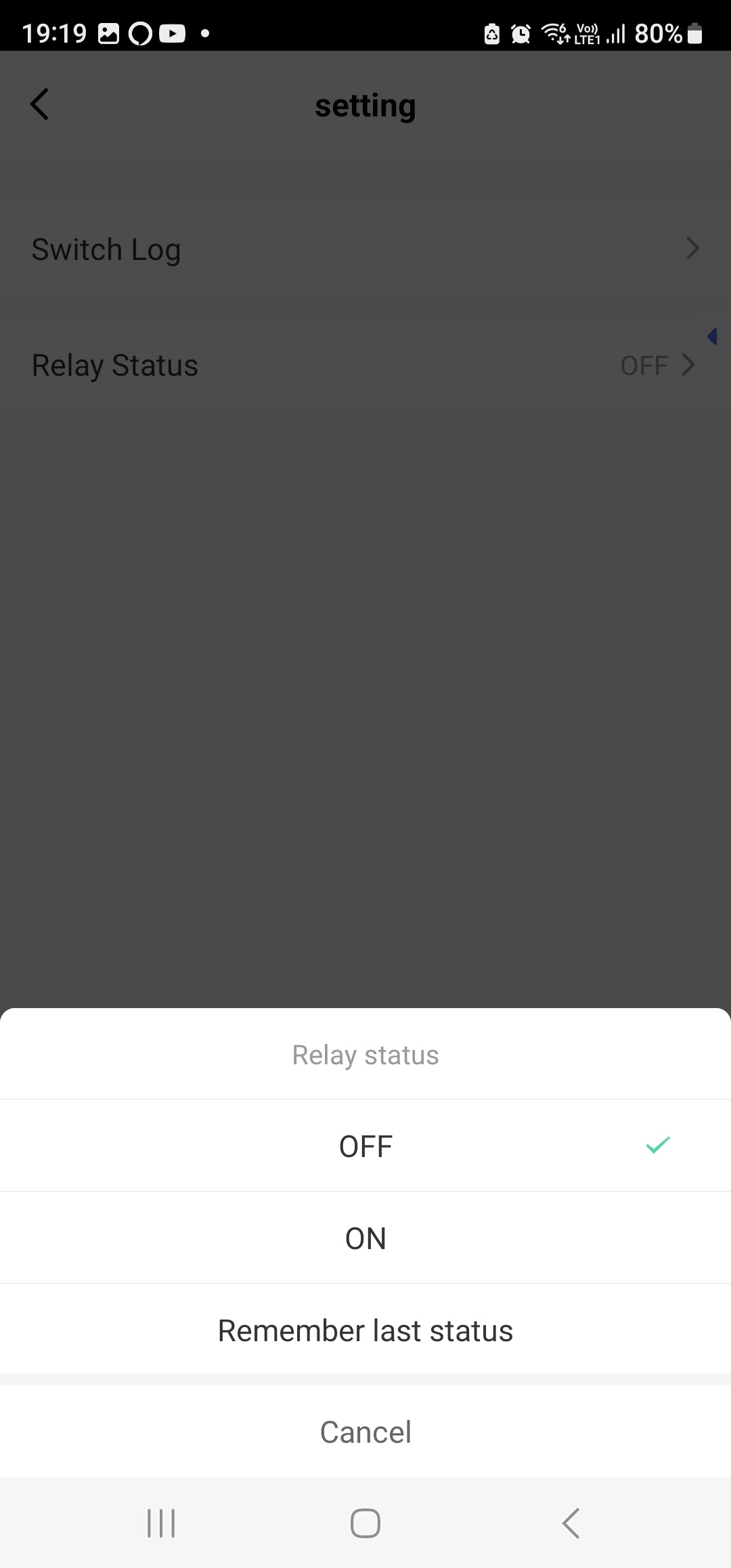Screen dimensions: 731x1568
Task: Open recent apps from navigation bar
Action: click(161, 1523)
